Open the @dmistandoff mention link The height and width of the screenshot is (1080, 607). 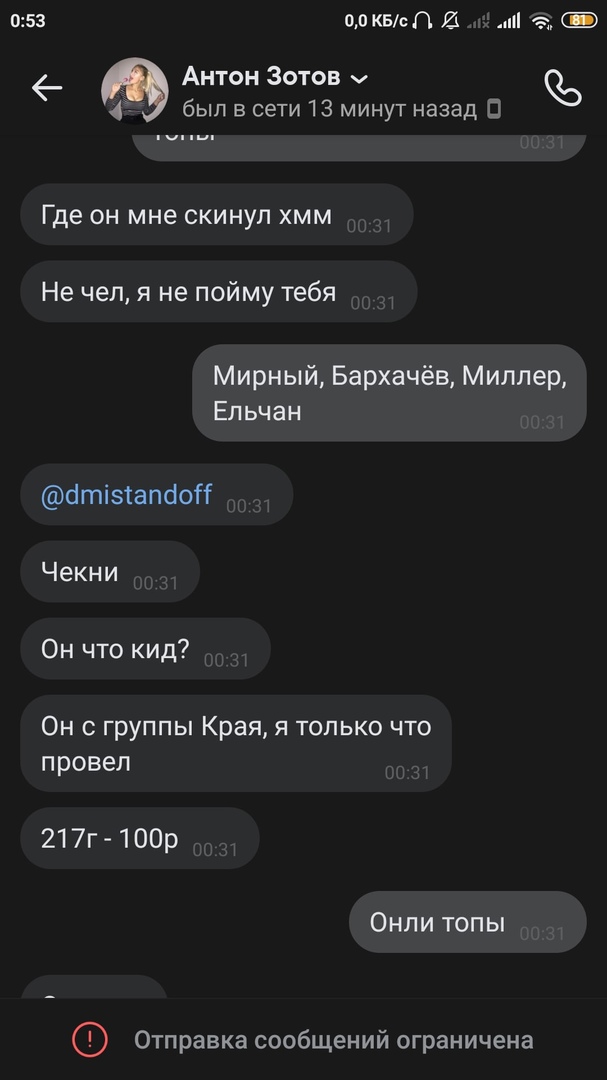pos(127,495)
